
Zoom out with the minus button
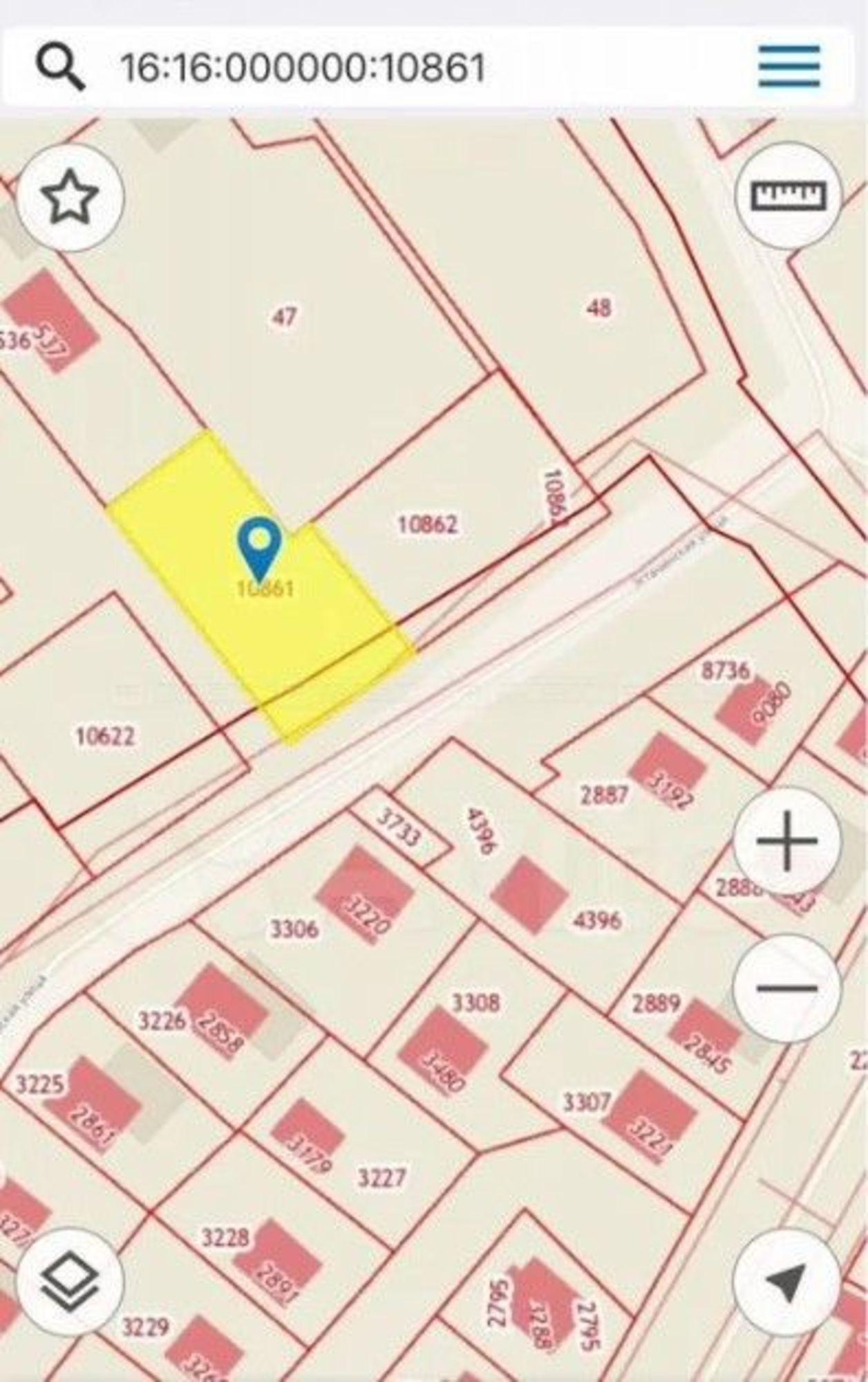click(x=787, y=987)
